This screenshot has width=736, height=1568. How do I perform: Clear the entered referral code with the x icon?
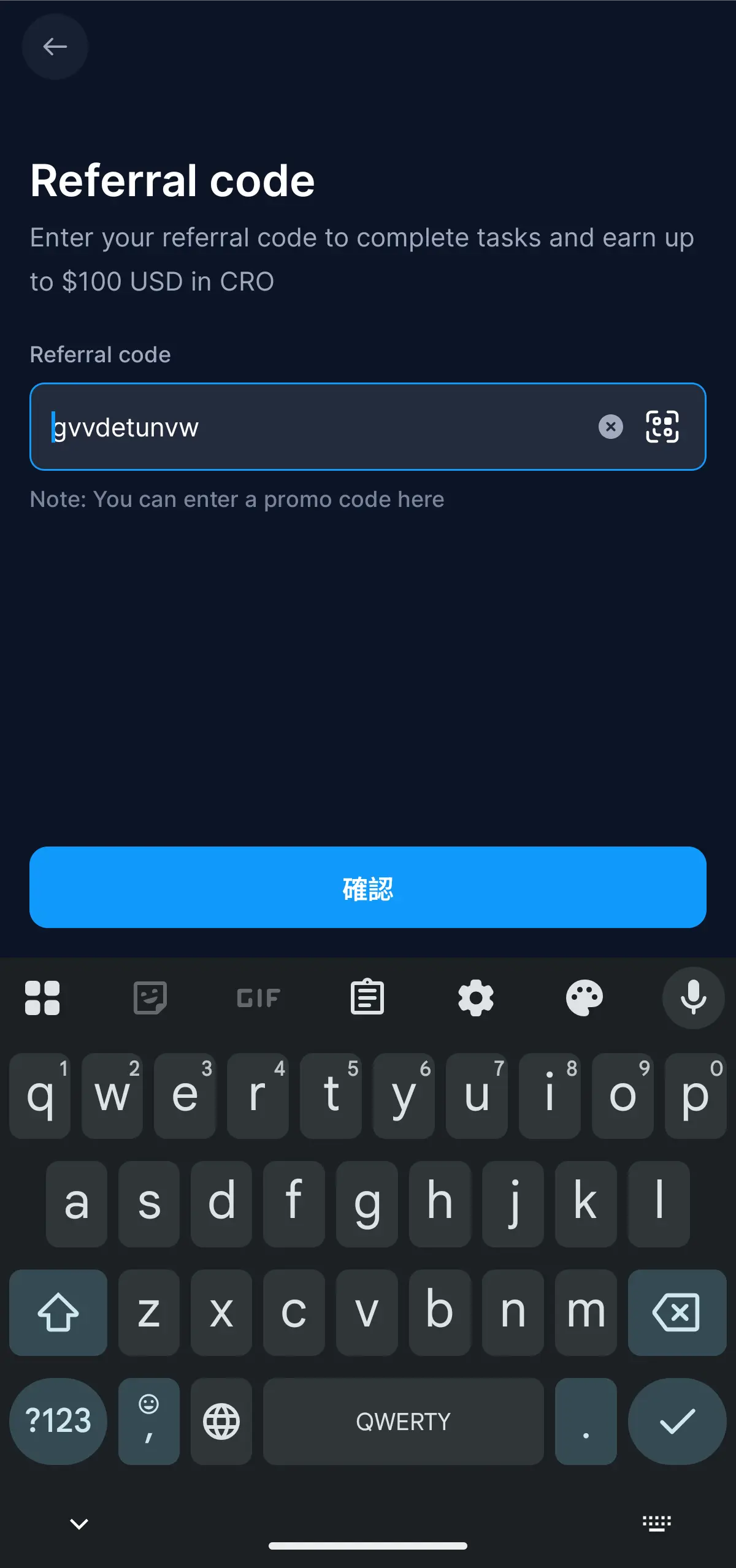click(x=610, y=427)
